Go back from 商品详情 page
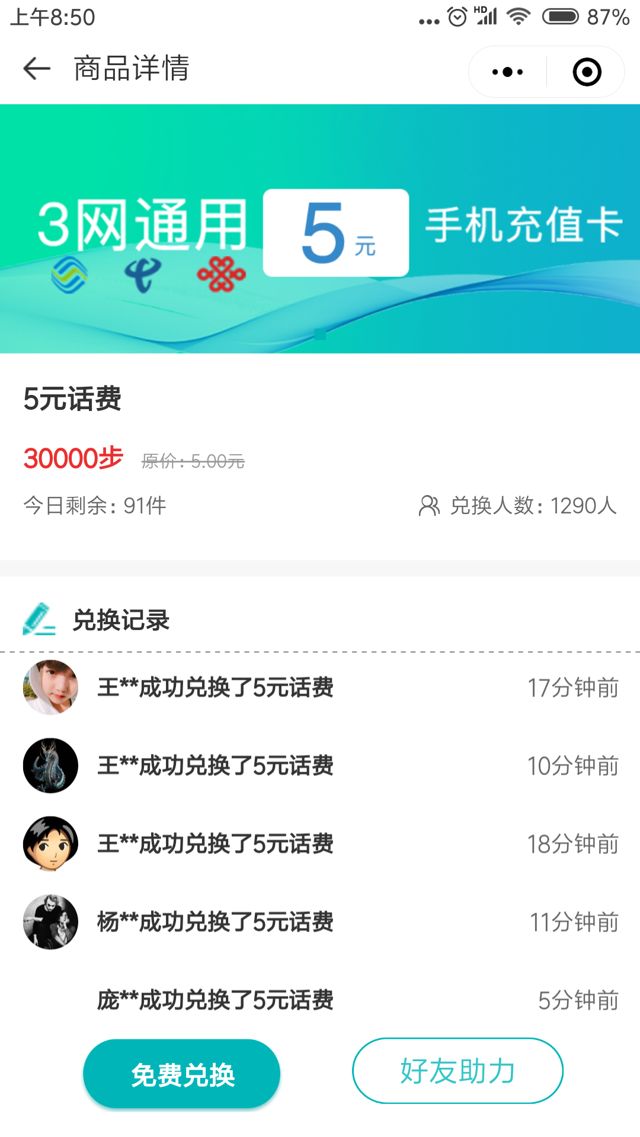 (x=37, y=69)
